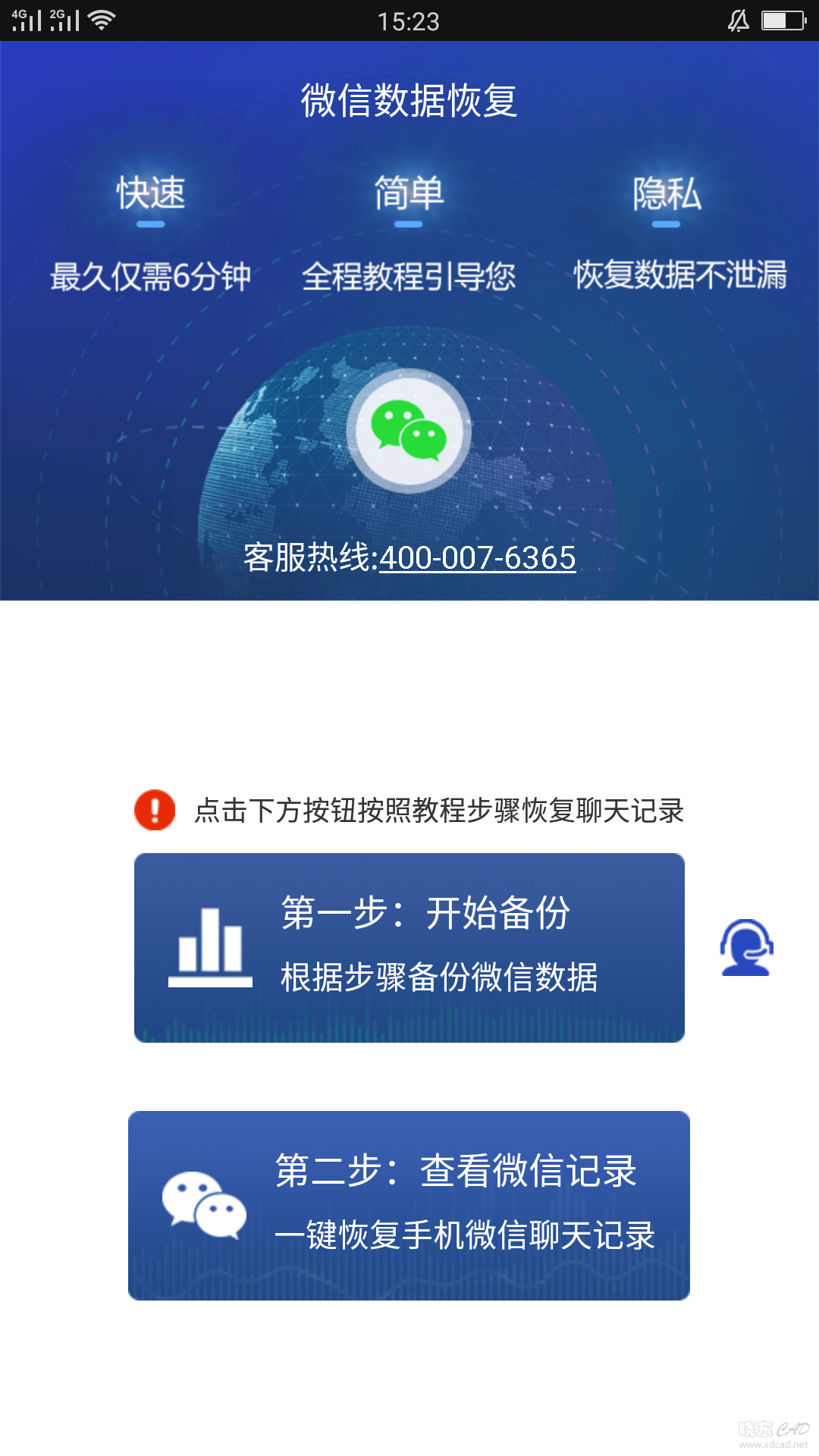Contact customer service via headset icon
819x1456 pixels.
coord(746,948)
